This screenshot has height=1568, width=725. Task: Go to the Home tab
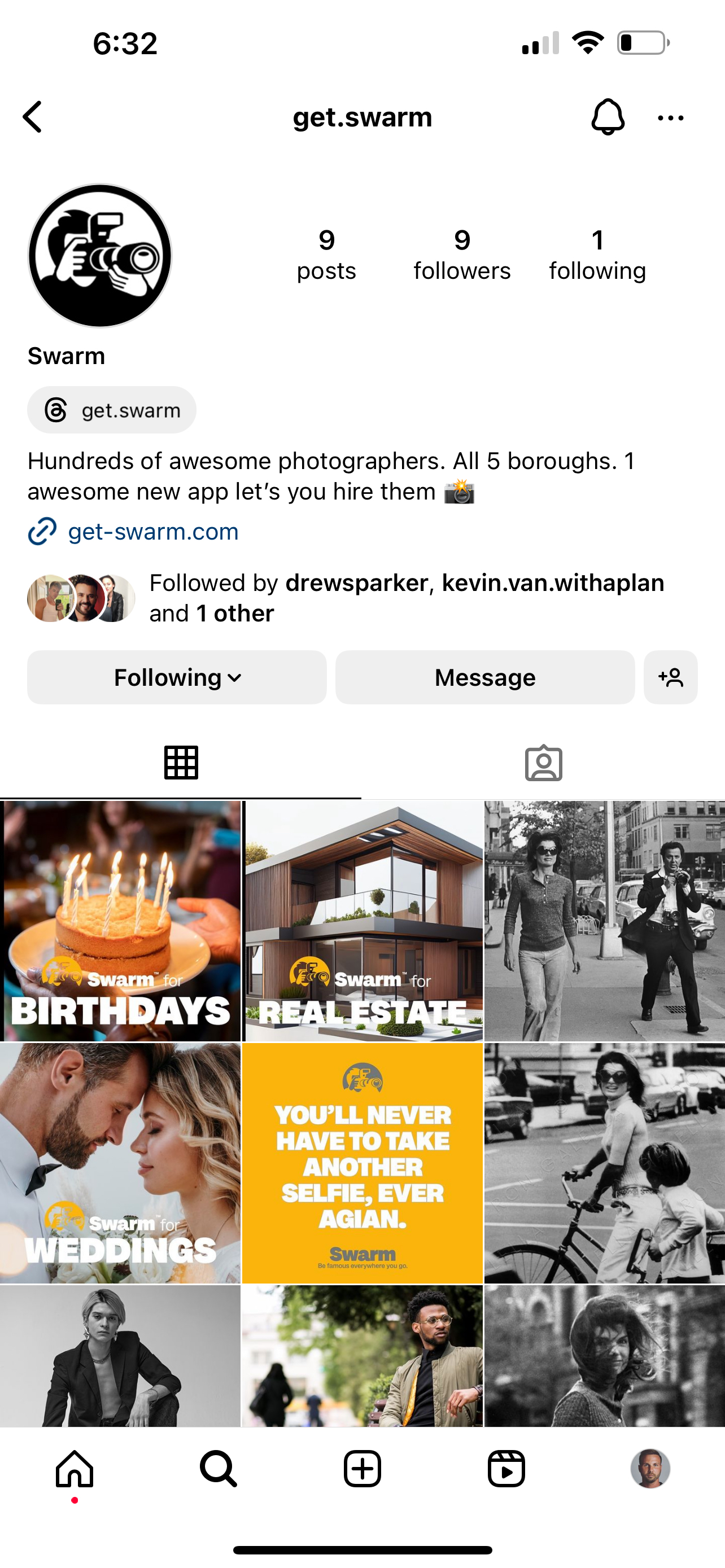click(x=75, y=1469)
